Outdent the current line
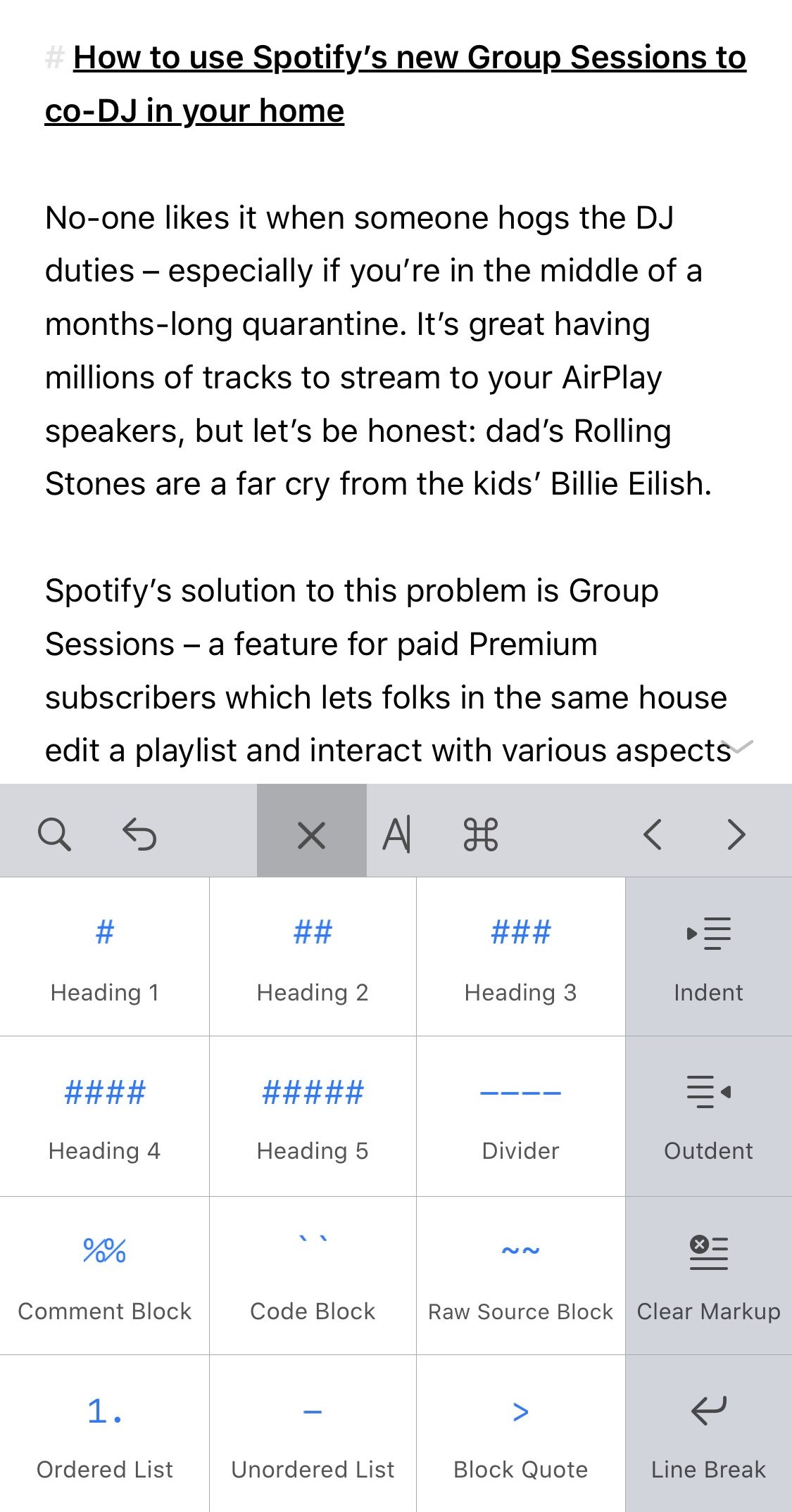The height and width of the screenshot is (1512, 792). [x=709, y=1117]
